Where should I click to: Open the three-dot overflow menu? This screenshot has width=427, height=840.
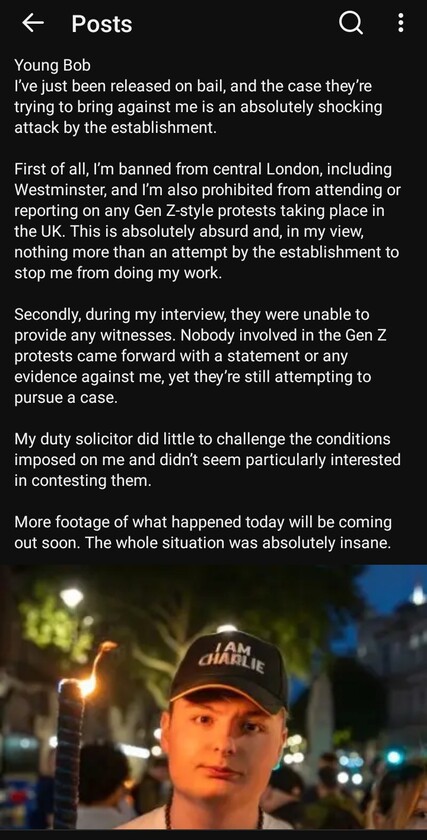point(400,23)
